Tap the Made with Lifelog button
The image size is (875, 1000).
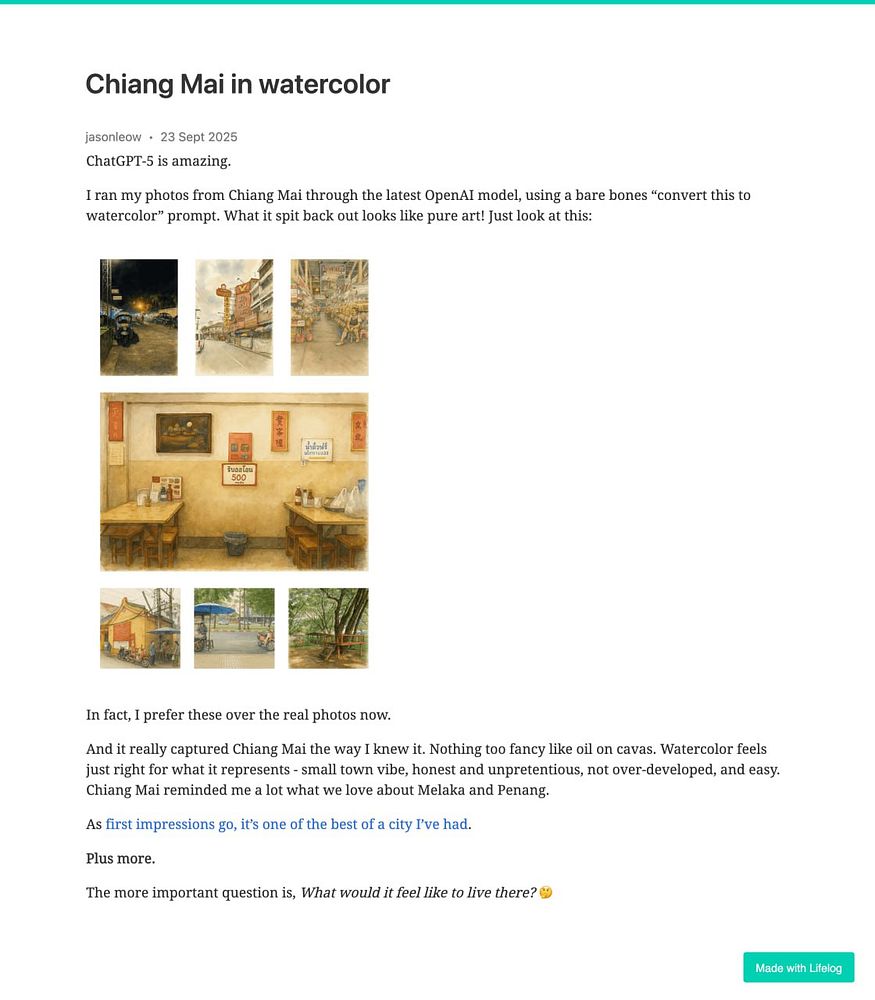(x=798, y=968)
